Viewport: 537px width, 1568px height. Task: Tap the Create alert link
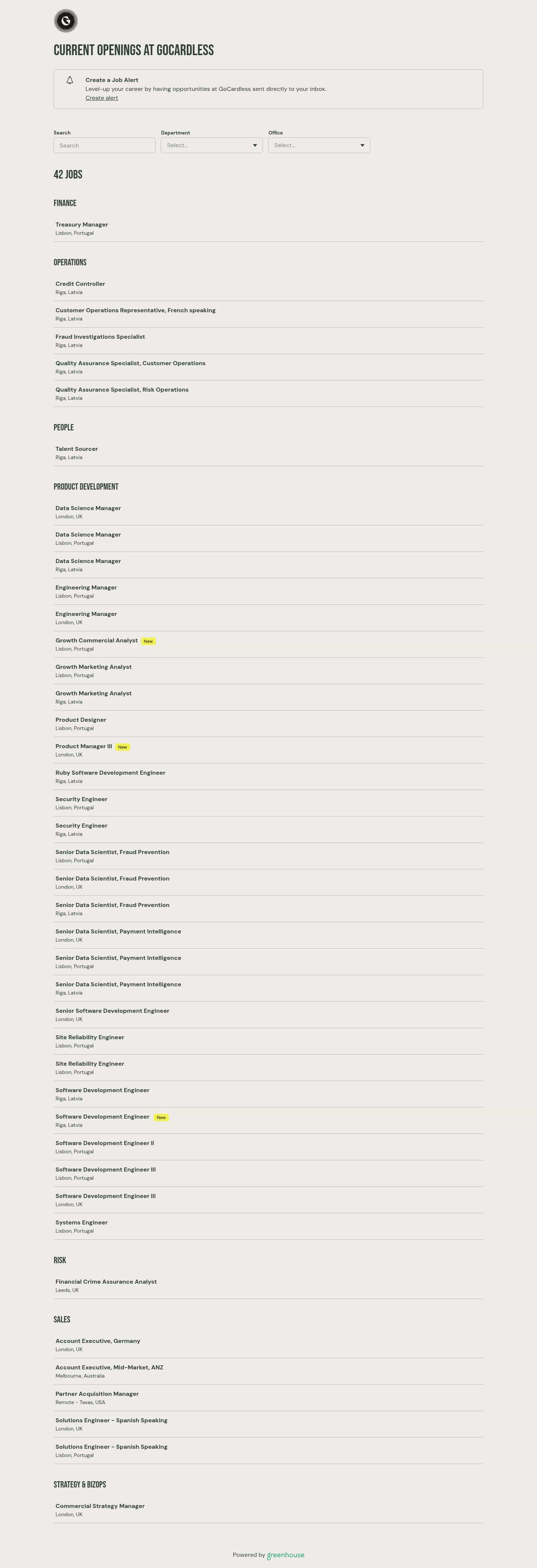(102, 98)
